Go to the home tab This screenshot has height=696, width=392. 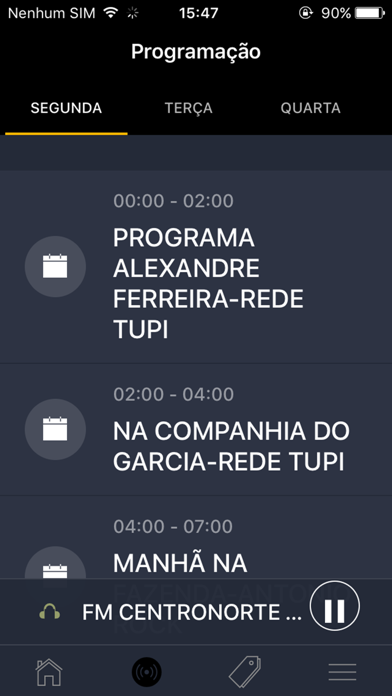point(49,672)
